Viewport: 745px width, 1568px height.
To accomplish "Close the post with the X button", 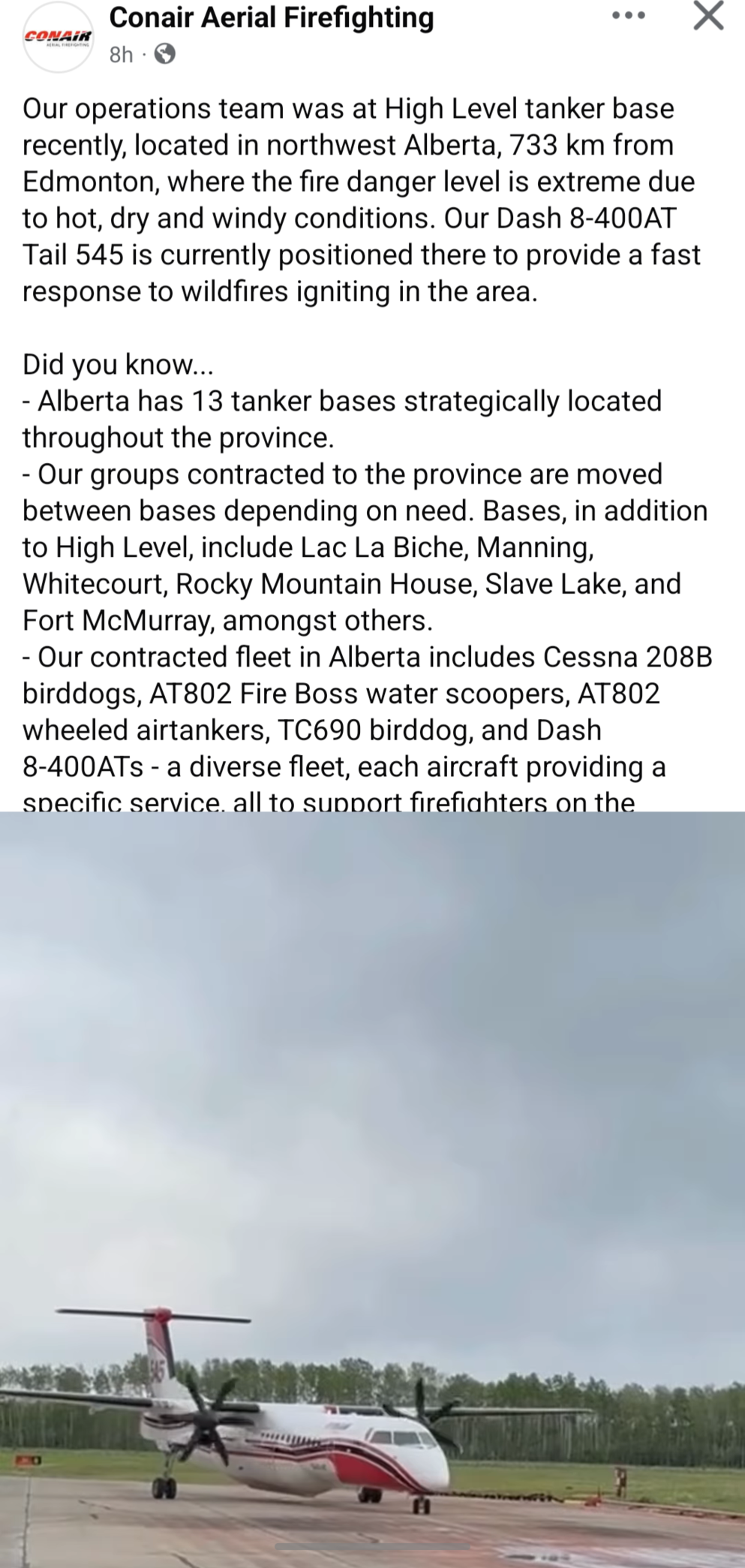I will (708, 16).
